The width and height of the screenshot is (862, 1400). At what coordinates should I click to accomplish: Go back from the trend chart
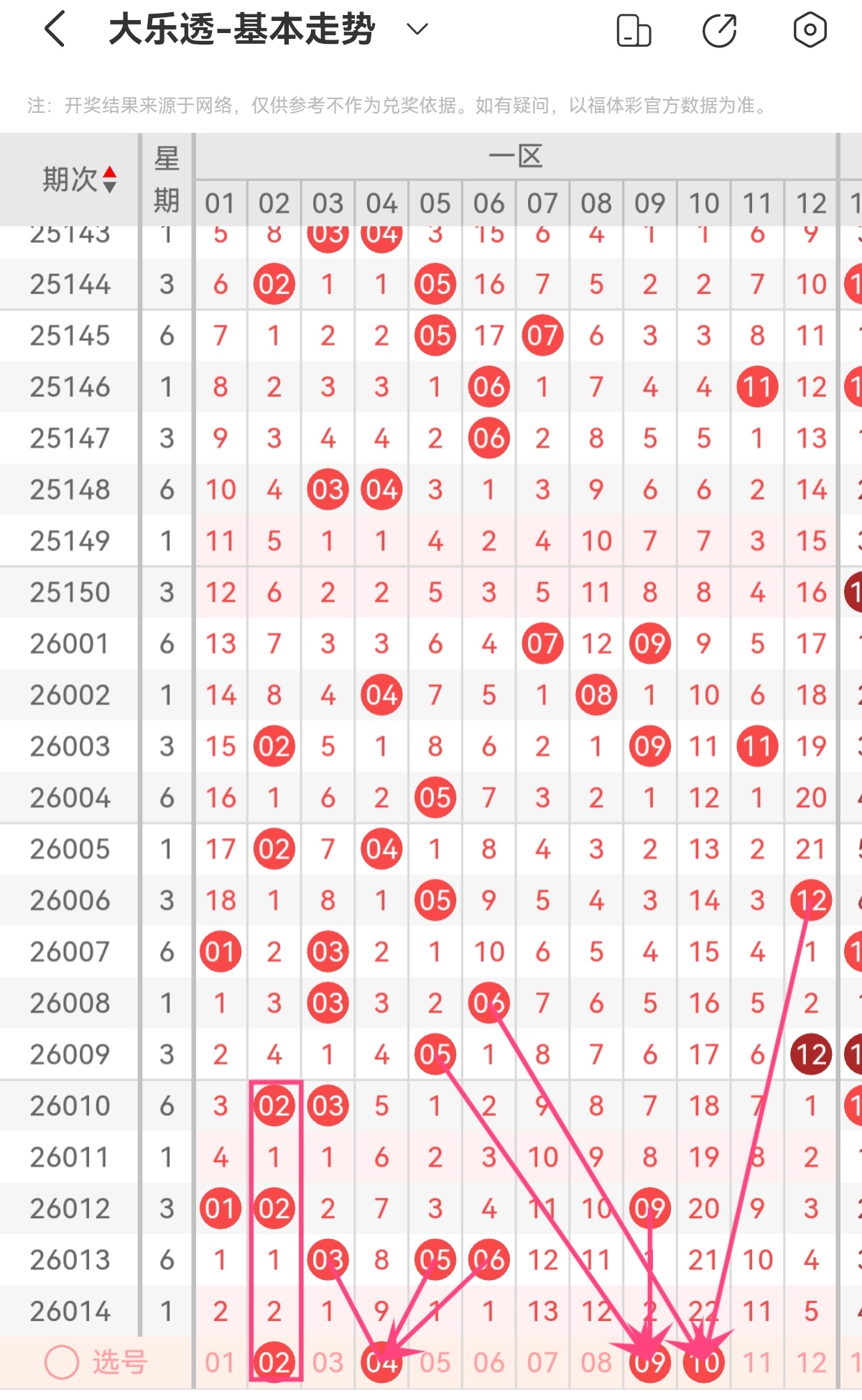pos(55,30)
